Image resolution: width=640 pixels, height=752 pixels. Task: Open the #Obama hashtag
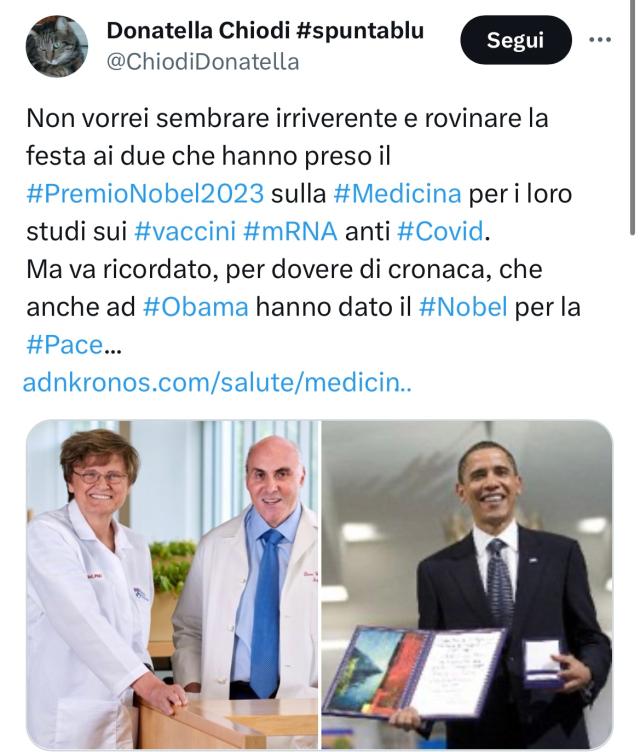[x=196, y=307]
